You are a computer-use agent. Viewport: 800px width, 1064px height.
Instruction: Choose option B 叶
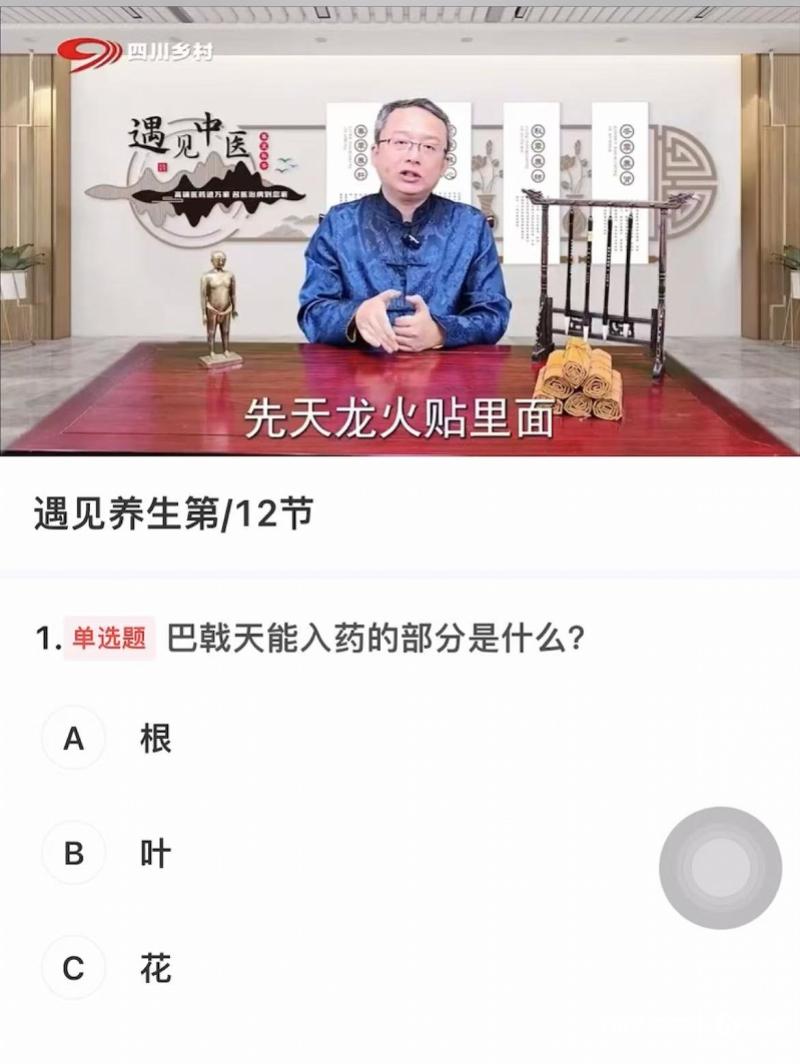(x=74, y=854)
